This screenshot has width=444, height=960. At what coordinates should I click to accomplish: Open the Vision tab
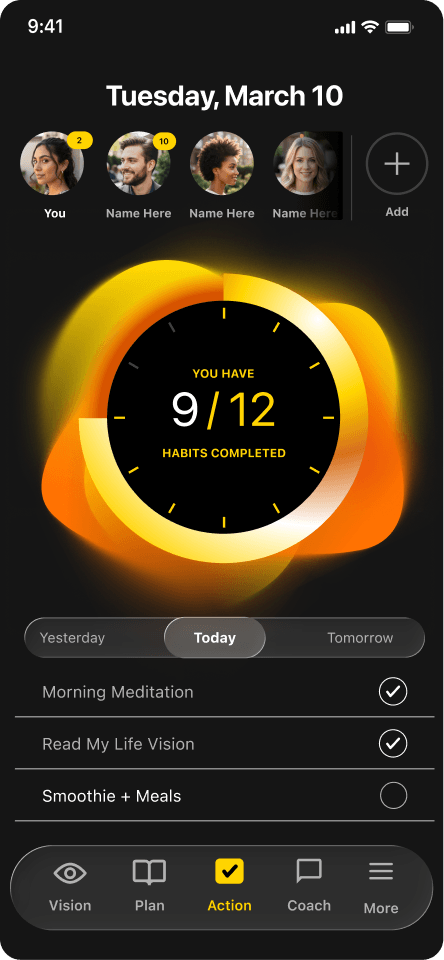click(70, 887)
